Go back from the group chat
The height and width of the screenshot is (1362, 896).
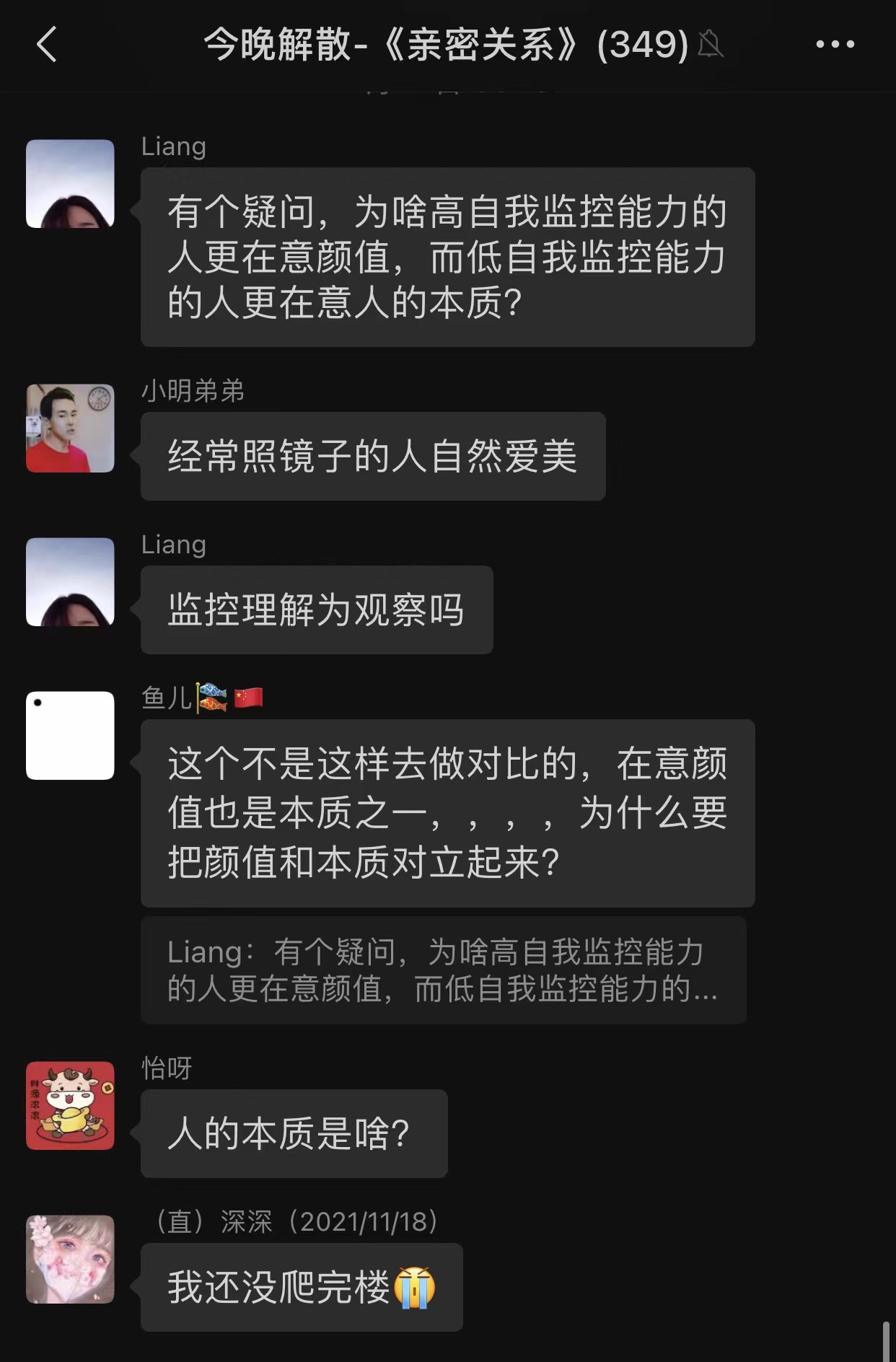coord(47,45)
